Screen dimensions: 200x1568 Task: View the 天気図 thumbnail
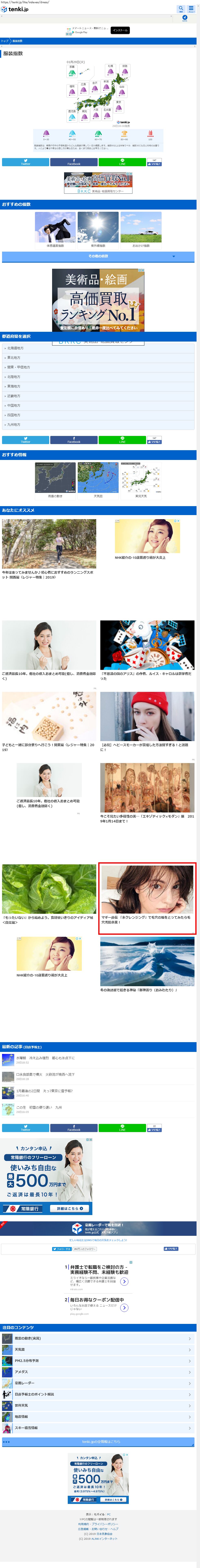click(98, 480)
